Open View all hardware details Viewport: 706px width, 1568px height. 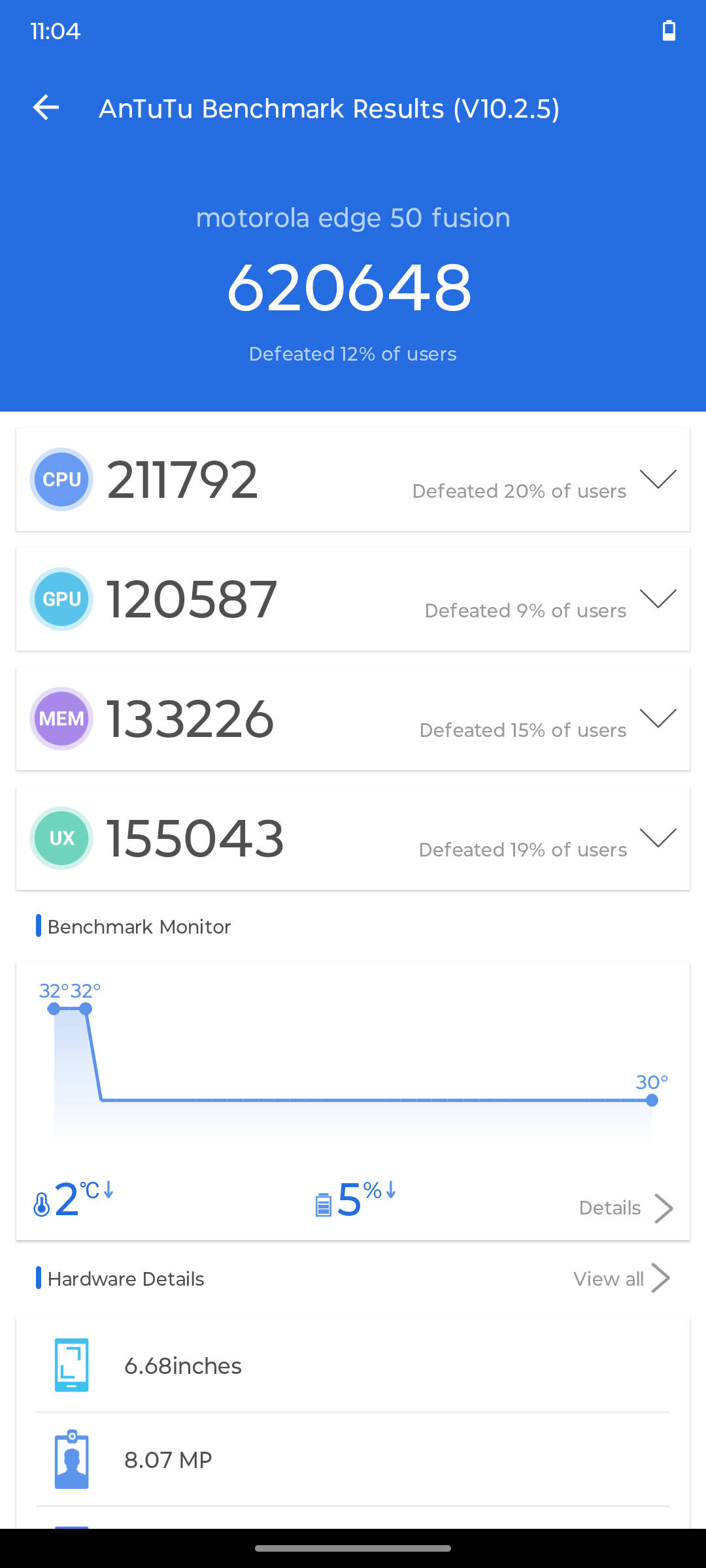tap(621, 1279)
